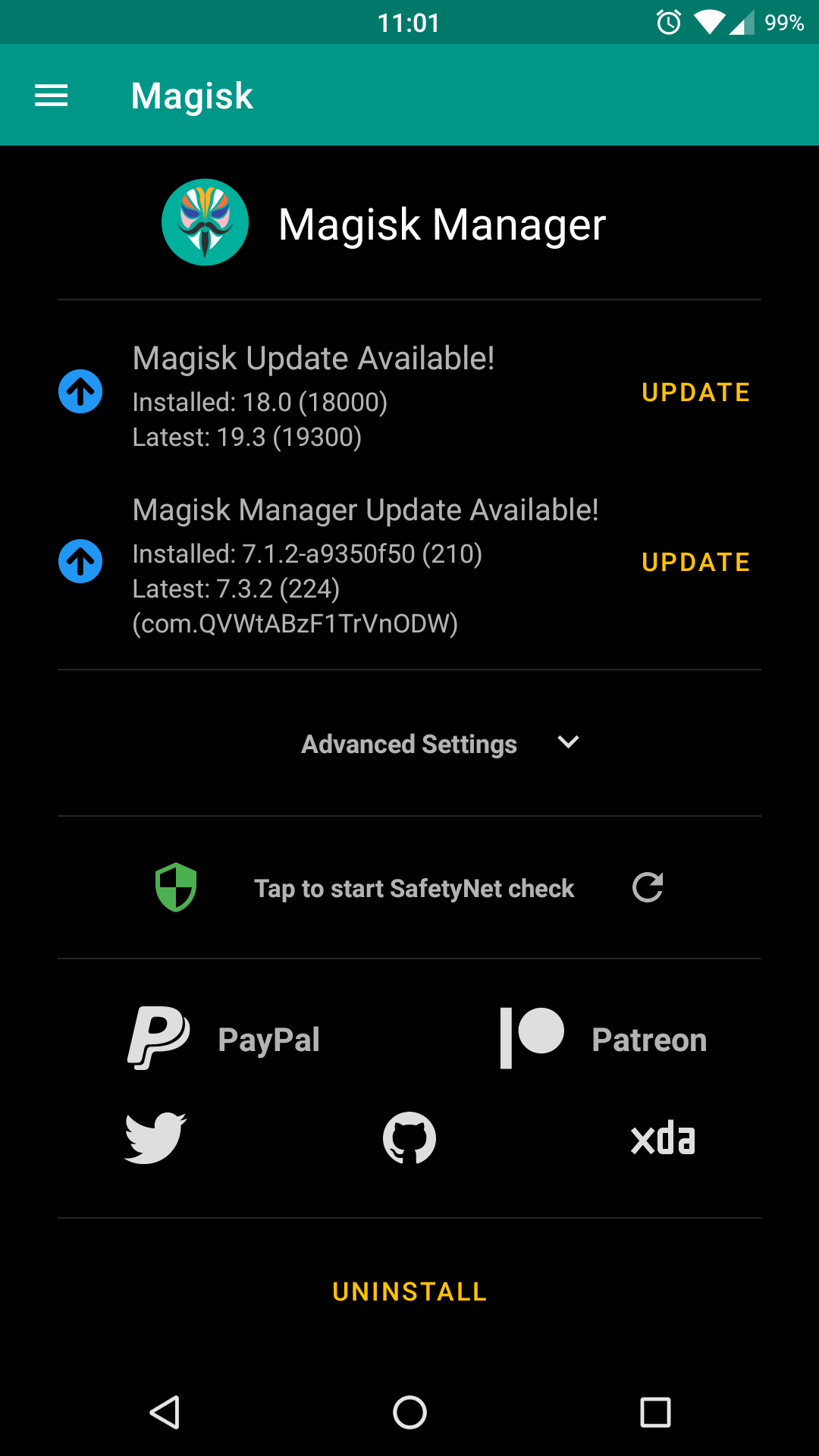Open the Magisk GitHub repository
Screen dimensions: 819x1456
tap(409, 1137)
